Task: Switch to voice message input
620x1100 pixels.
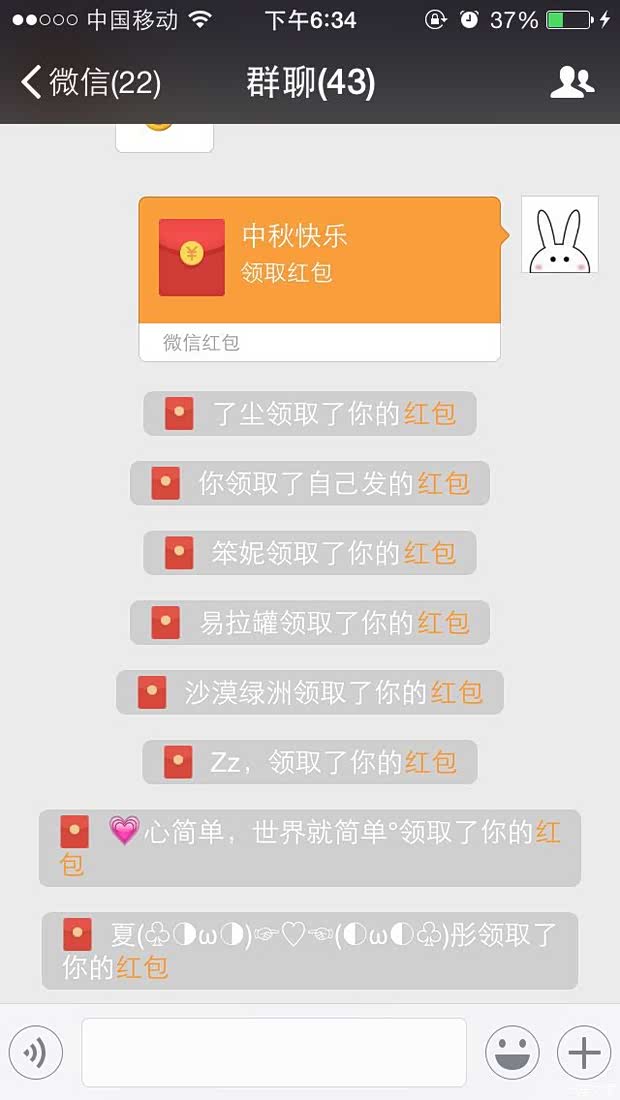Action: 36,1052
